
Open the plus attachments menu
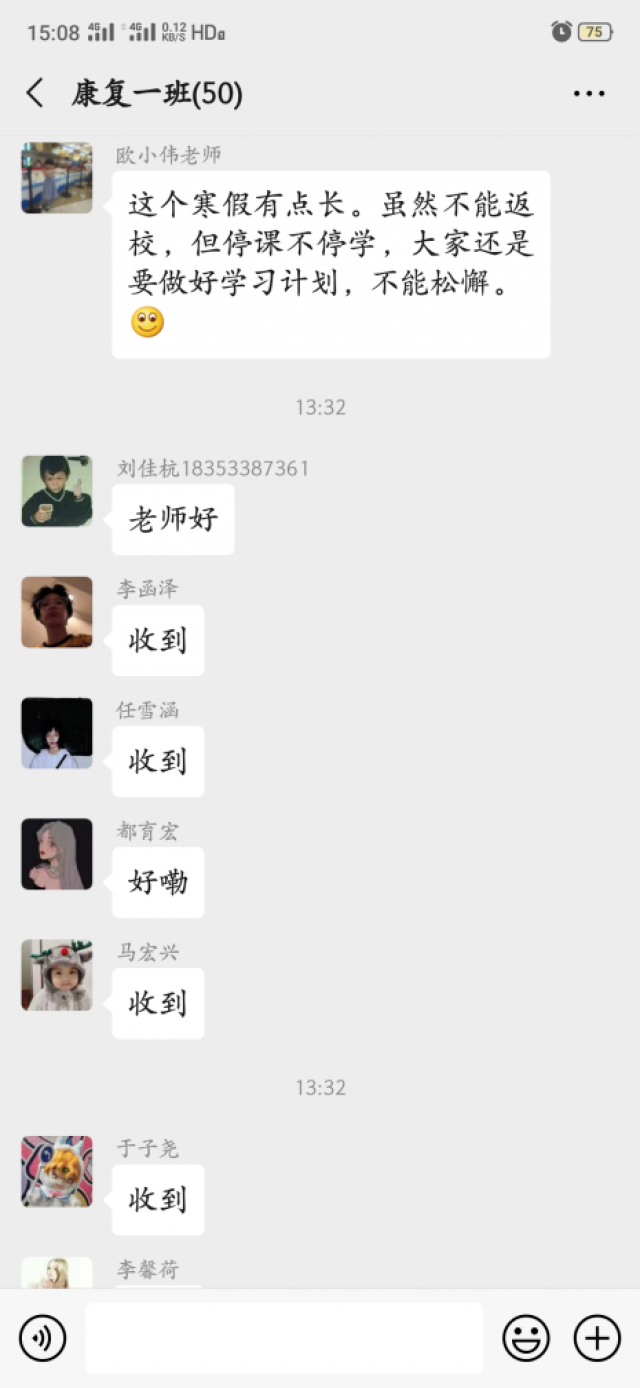pos(597,1338)
